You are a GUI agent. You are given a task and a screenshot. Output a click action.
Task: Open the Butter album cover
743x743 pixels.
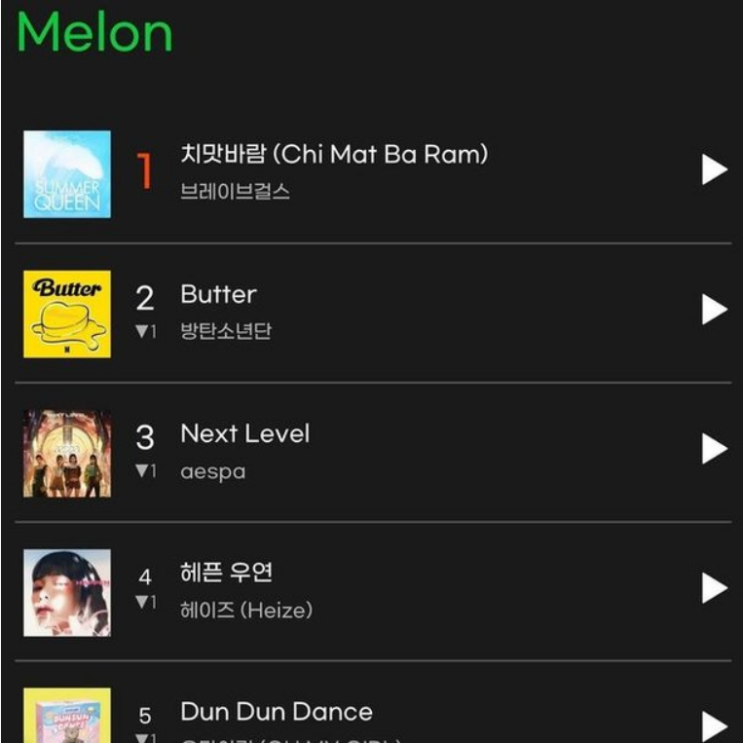click(67, 313)
